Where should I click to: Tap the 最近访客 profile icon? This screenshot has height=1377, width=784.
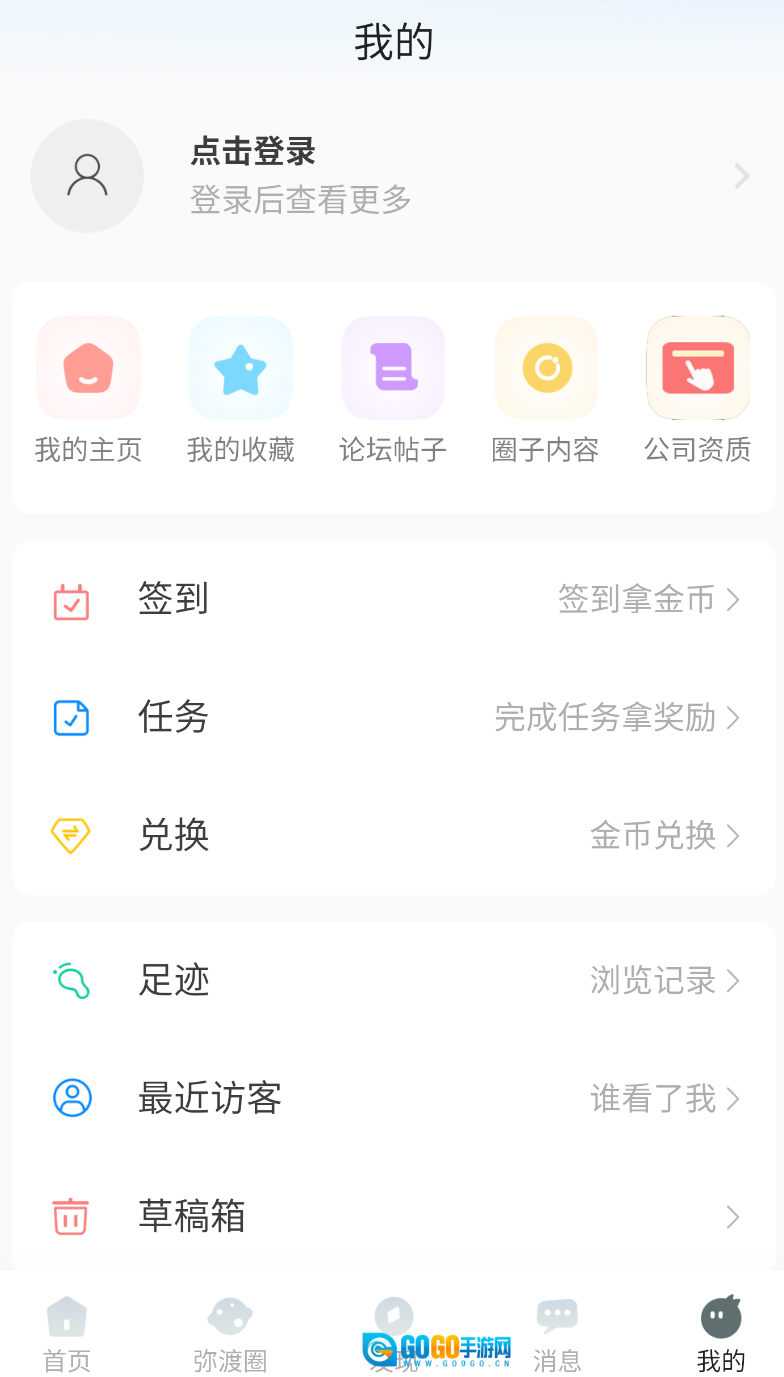click(x=68, y=1098)
